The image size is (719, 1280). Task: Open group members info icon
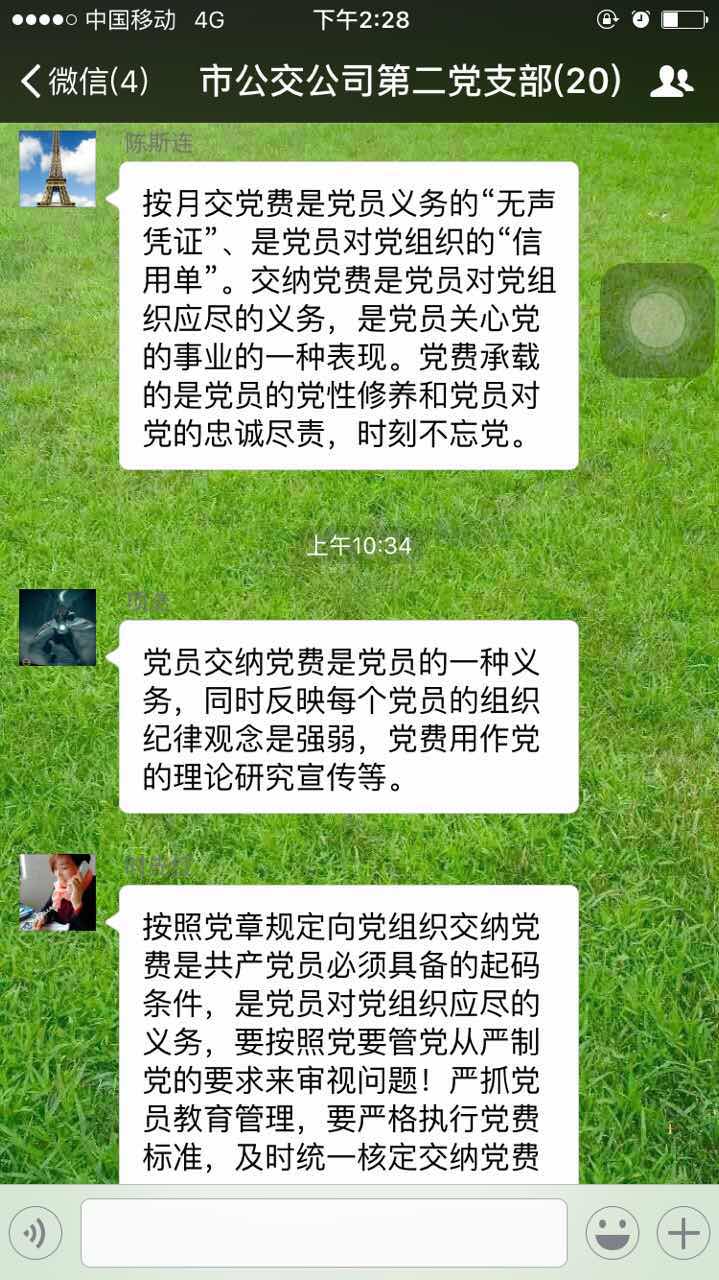click(671, 81)
